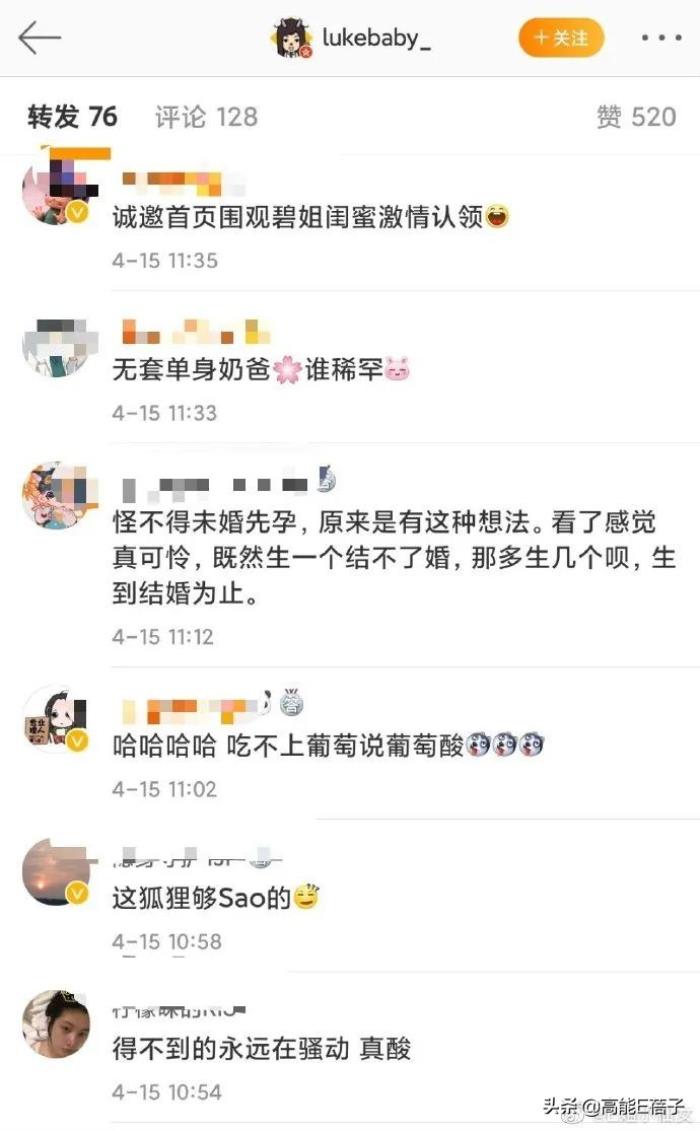700x1131 pixels.
Task: Open the sunset avatar next to 这狐狸够Sao的
Action: [56, 871]
